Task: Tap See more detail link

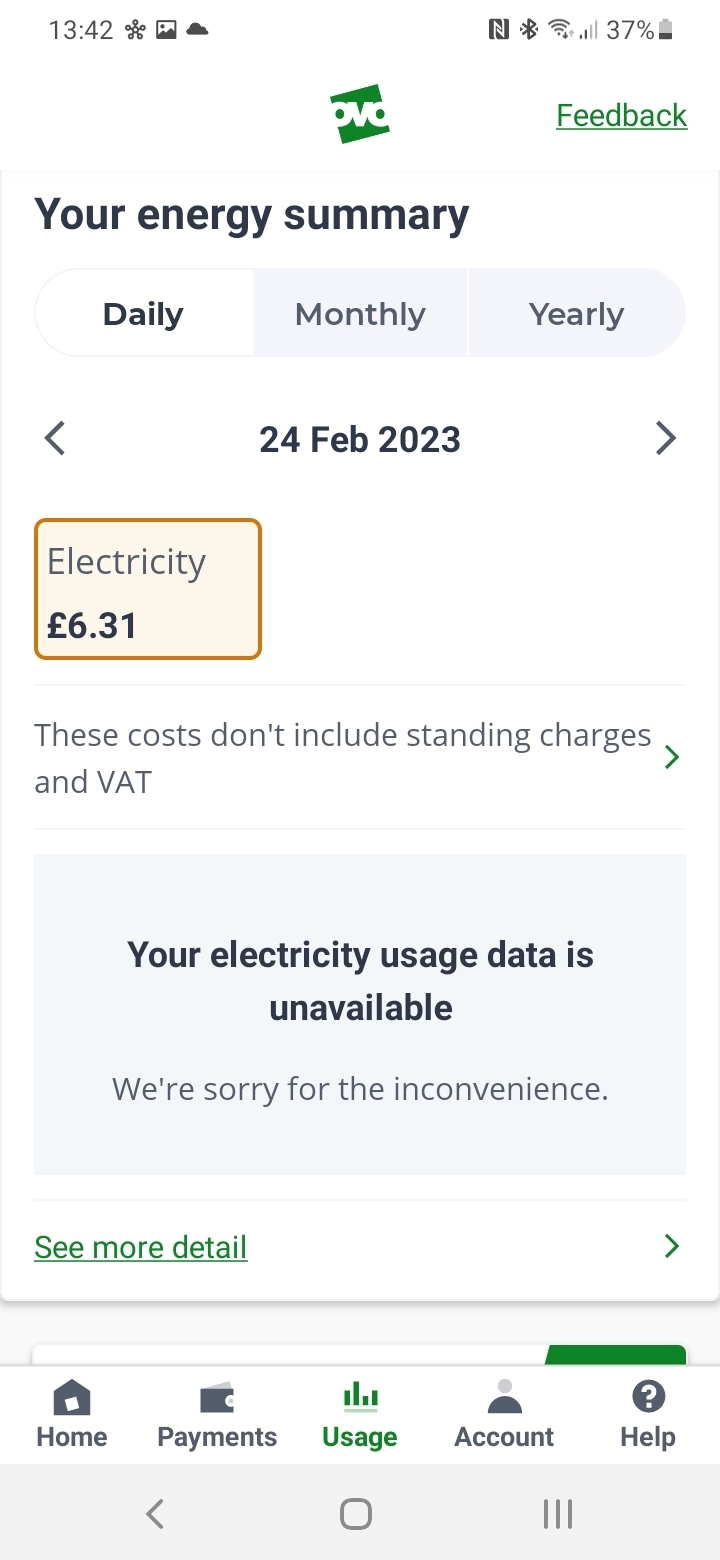Action: click(x=141, y=1247)
